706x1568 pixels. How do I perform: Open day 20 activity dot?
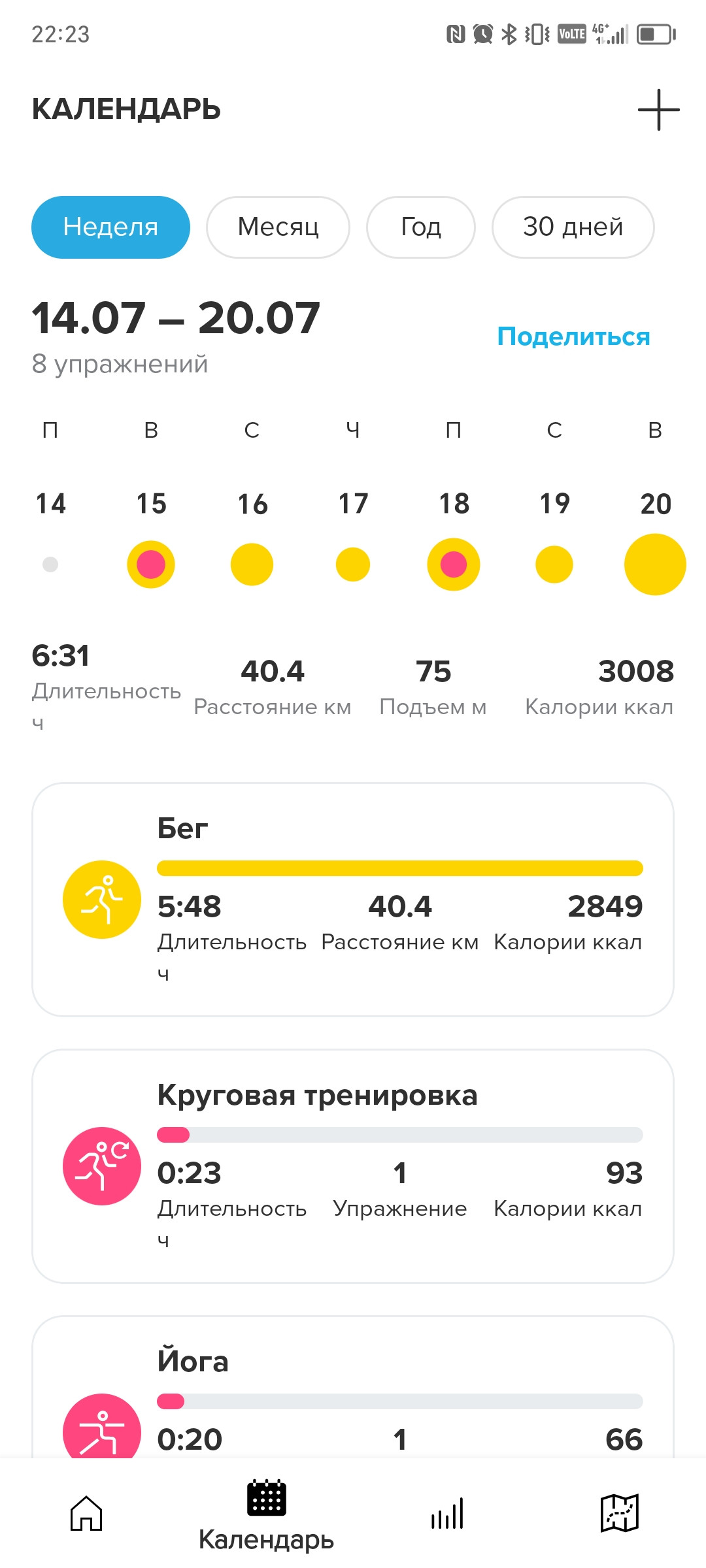click(x=655, y=564)
